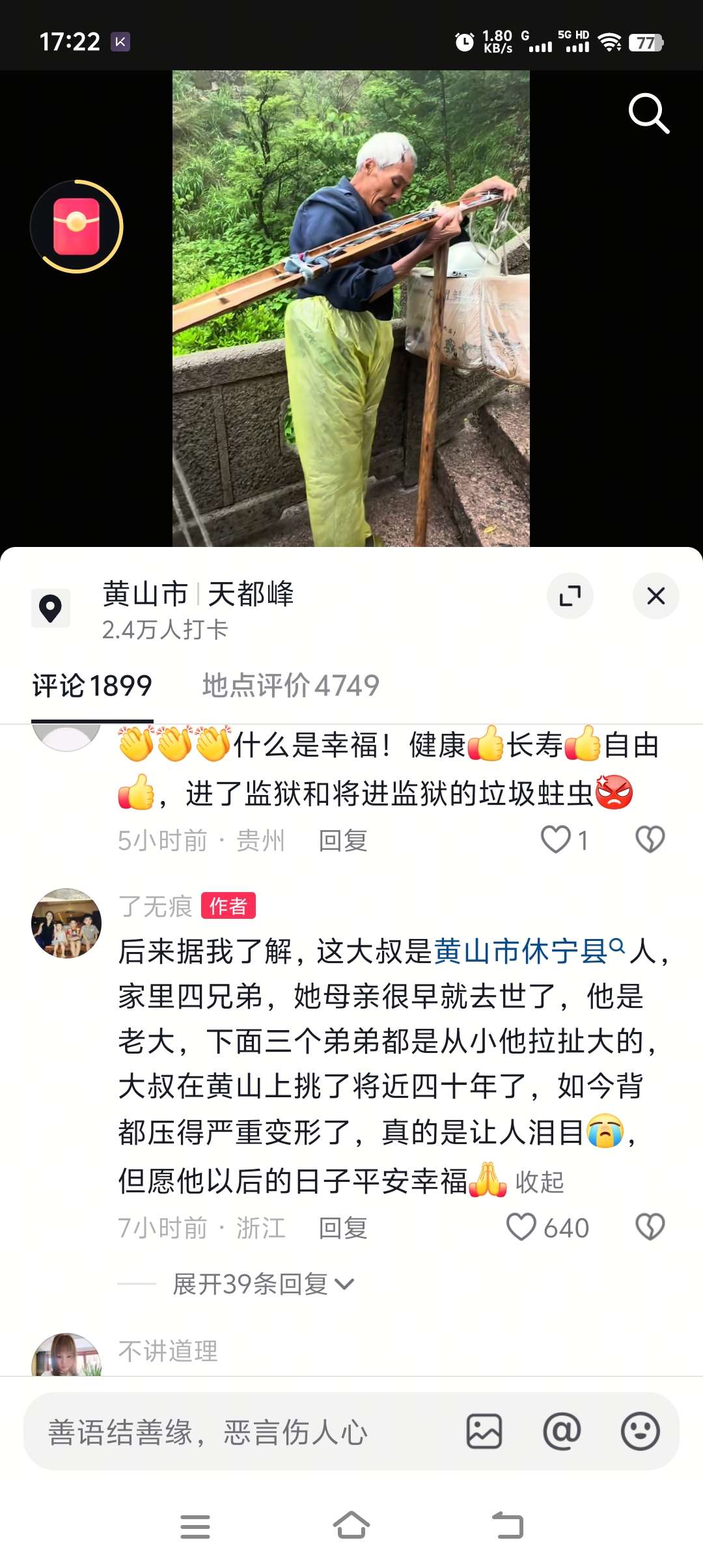Reply to the comment from 贵州
The width and height of the screenshot is (703, 1568).
click(343, 841)
